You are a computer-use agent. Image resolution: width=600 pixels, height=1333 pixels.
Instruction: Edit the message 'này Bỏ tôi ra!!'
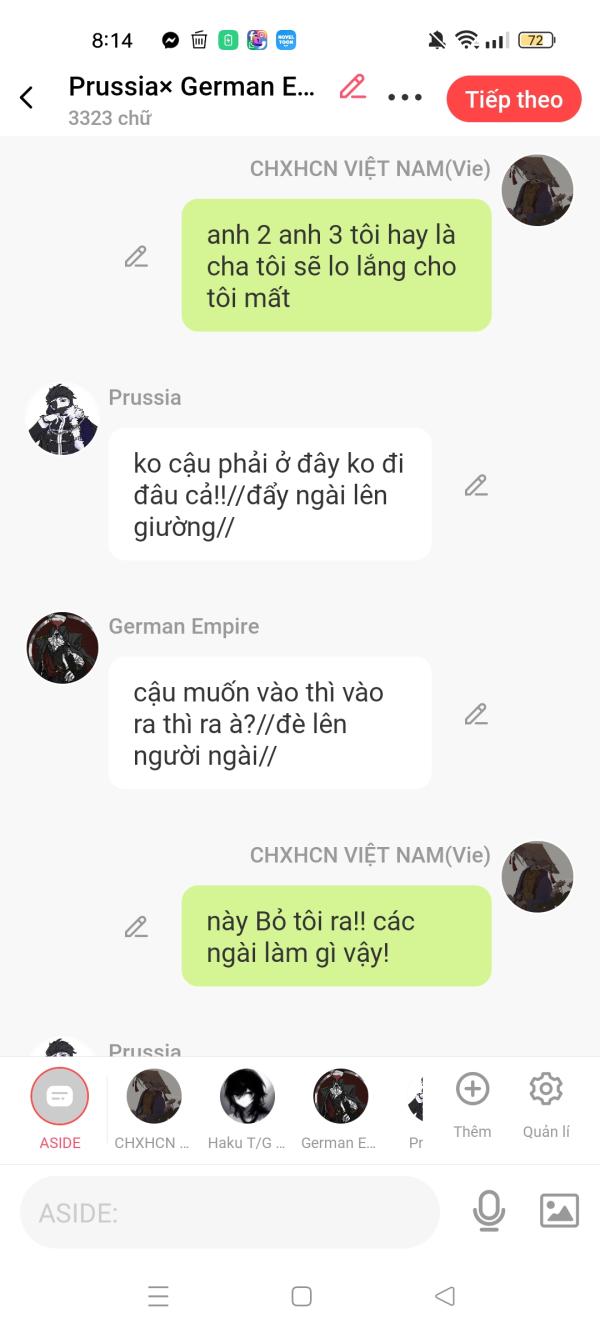coord(136,927)
